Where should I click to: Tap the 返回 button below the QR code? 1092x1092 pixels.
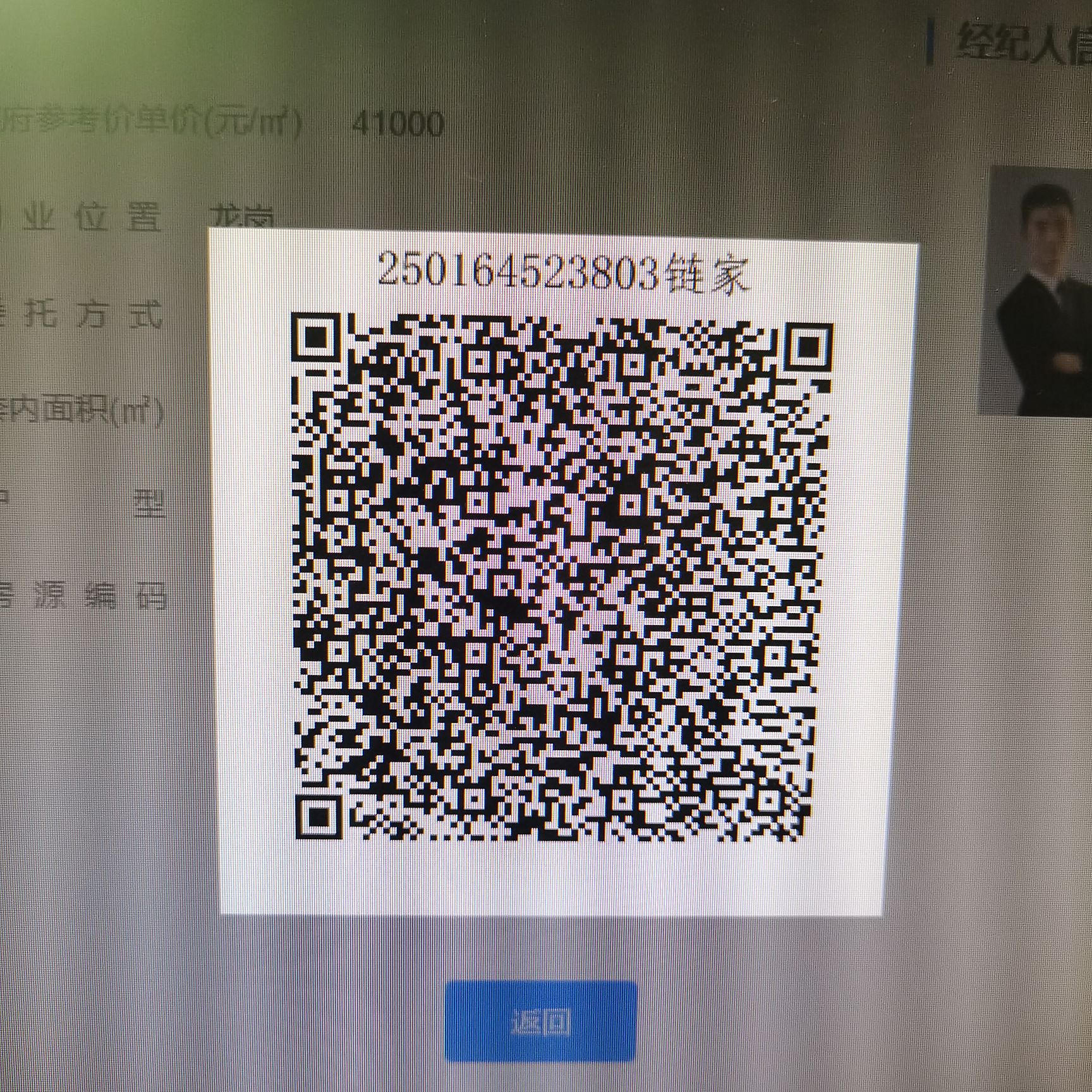pos(540,1021)
